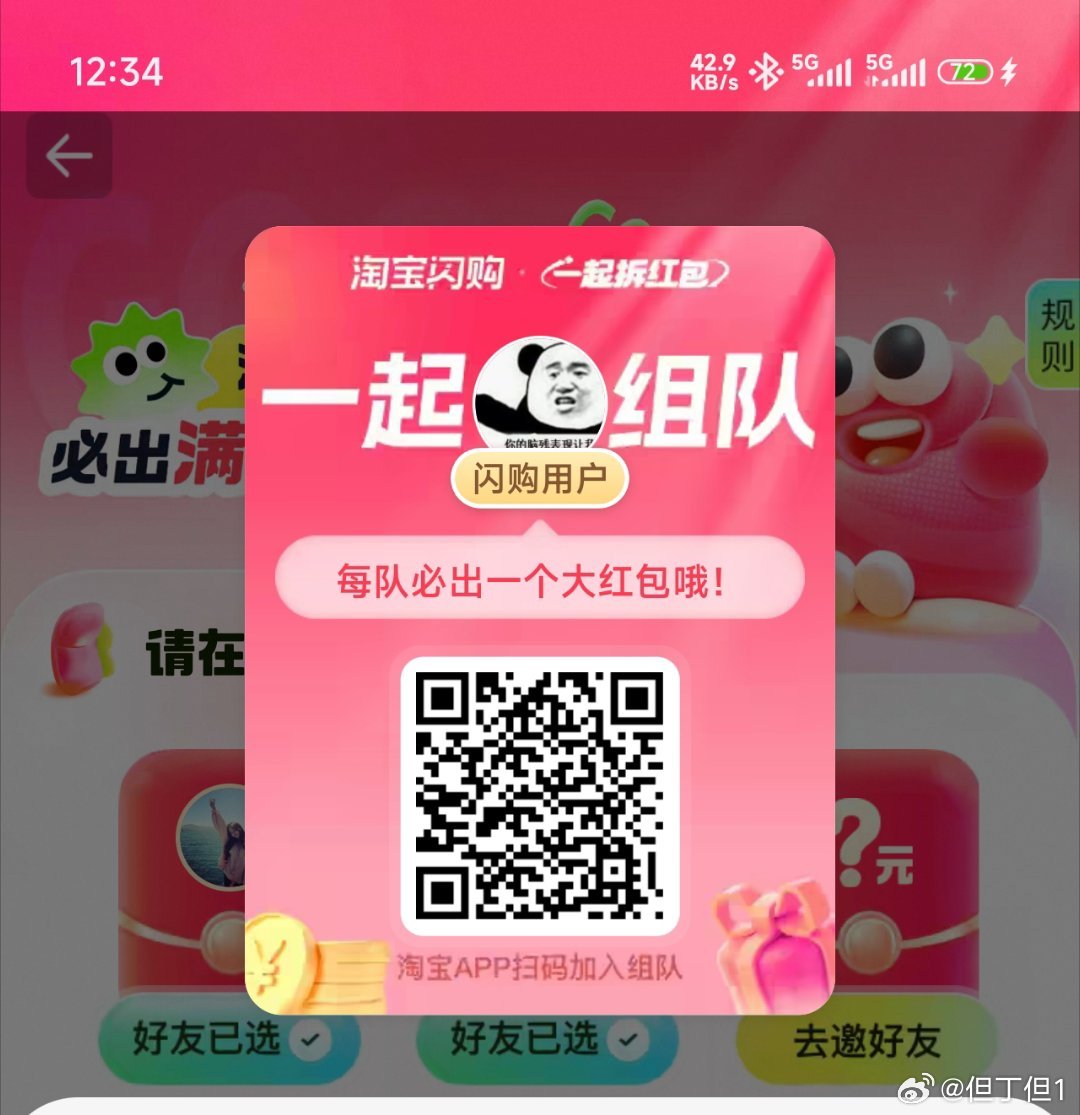Viewport: 1080px width, 1115px height.
Task: Open the 规则 rules tab
Action: click(x=1055, y=335)
